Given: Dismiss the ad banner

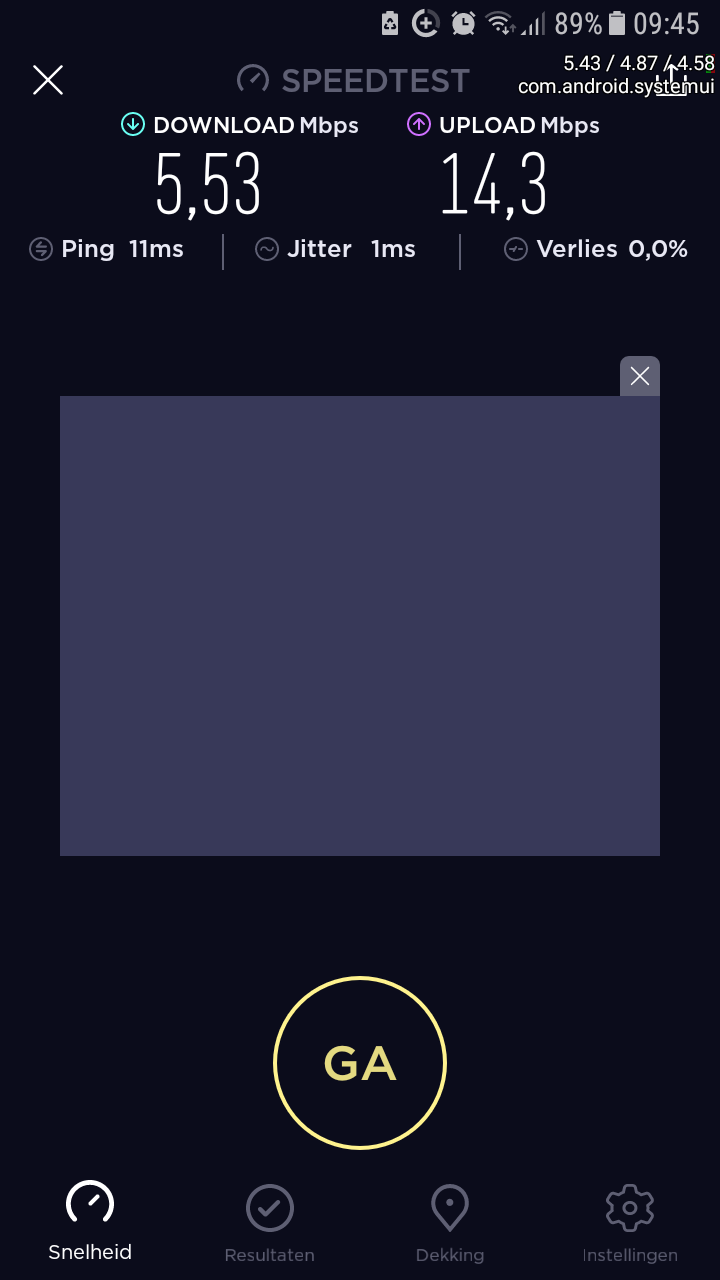Looking at the screenshot, I should pyautogui.click(x=640, y=376).
